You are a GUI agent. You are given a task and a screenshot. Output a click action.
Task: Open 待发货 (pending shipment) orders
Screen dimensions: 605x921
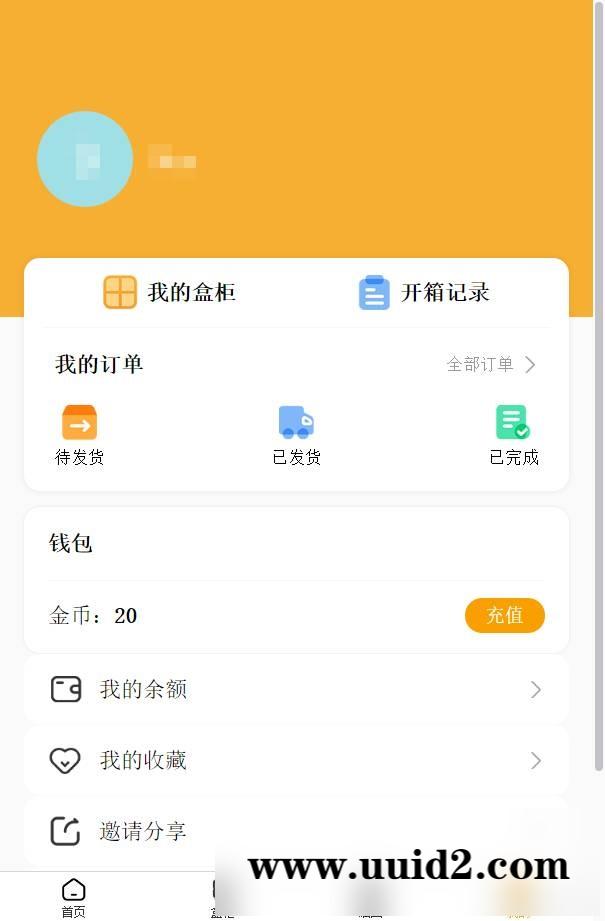tap(79, 435)
